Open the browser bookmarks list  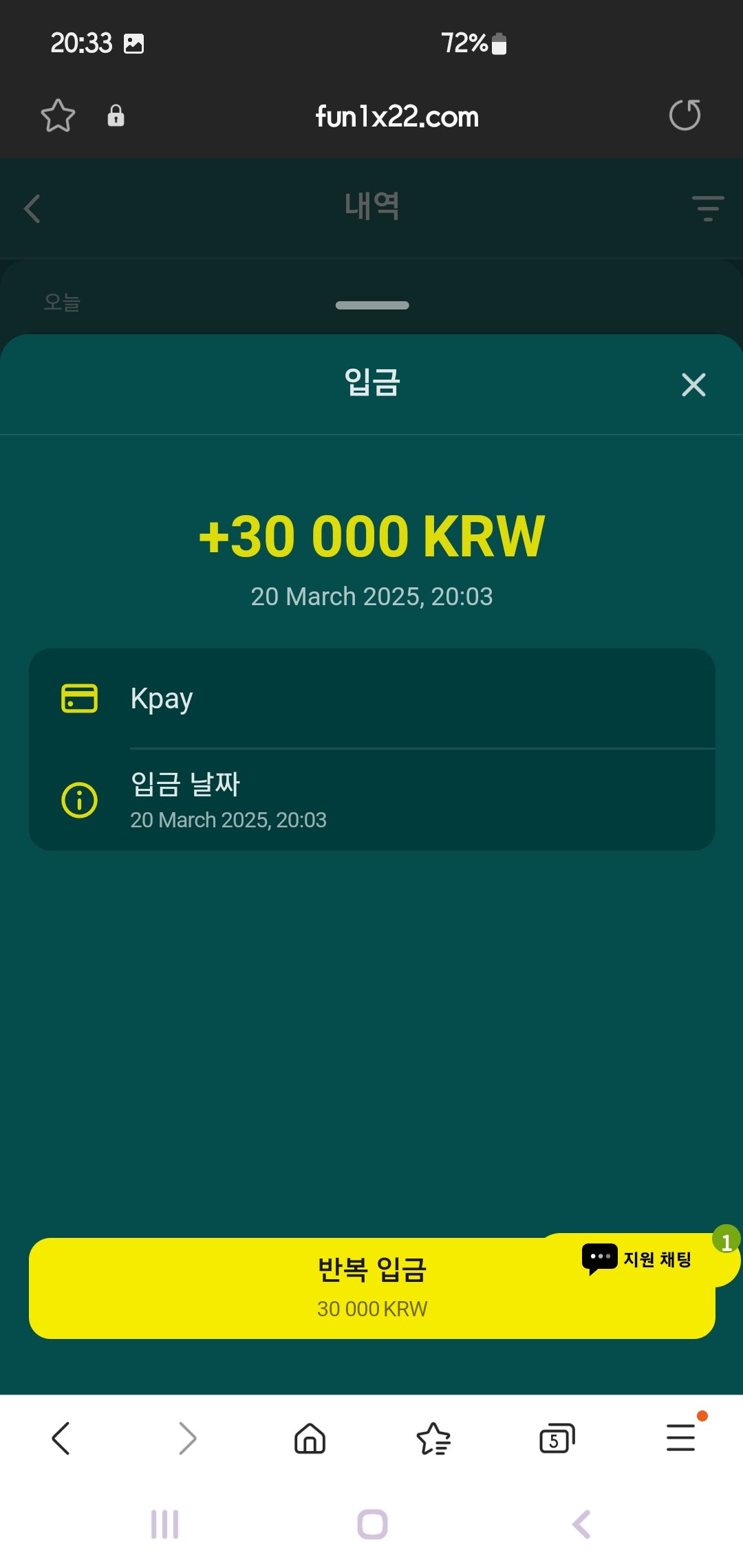click(x=433, y=1438)
